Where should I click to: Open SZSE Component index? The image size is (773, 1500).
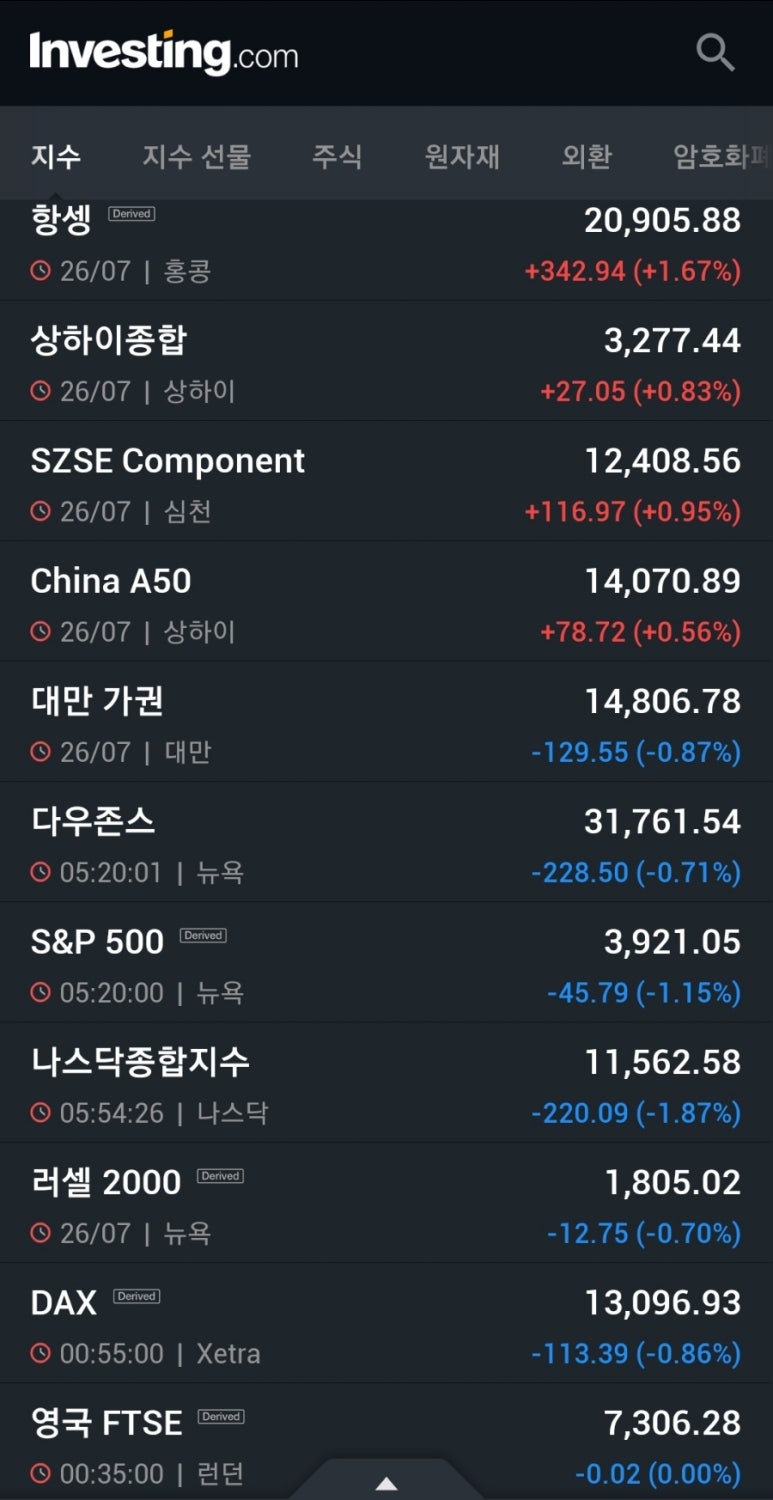coord(386,481)
